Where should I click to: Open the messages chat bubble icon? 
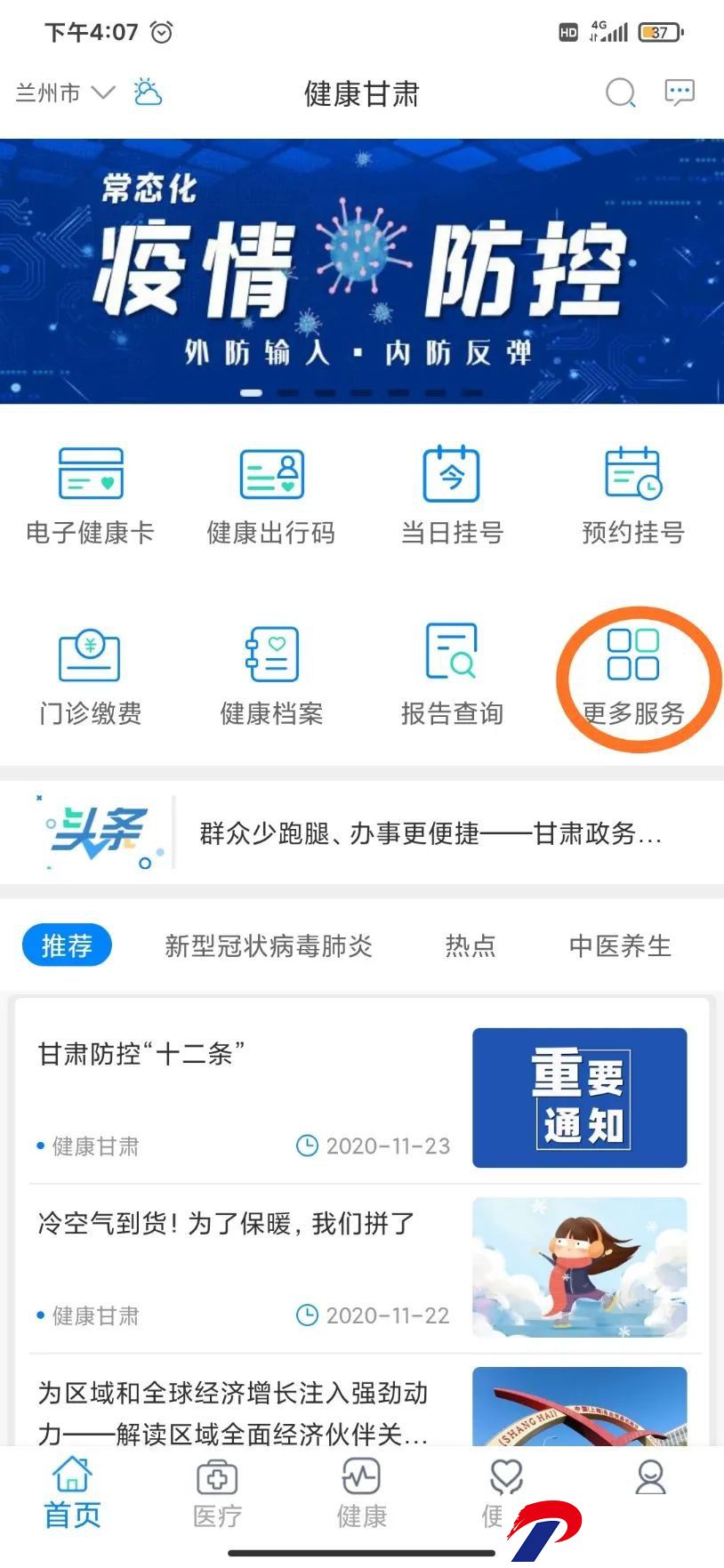coord(680,92)
